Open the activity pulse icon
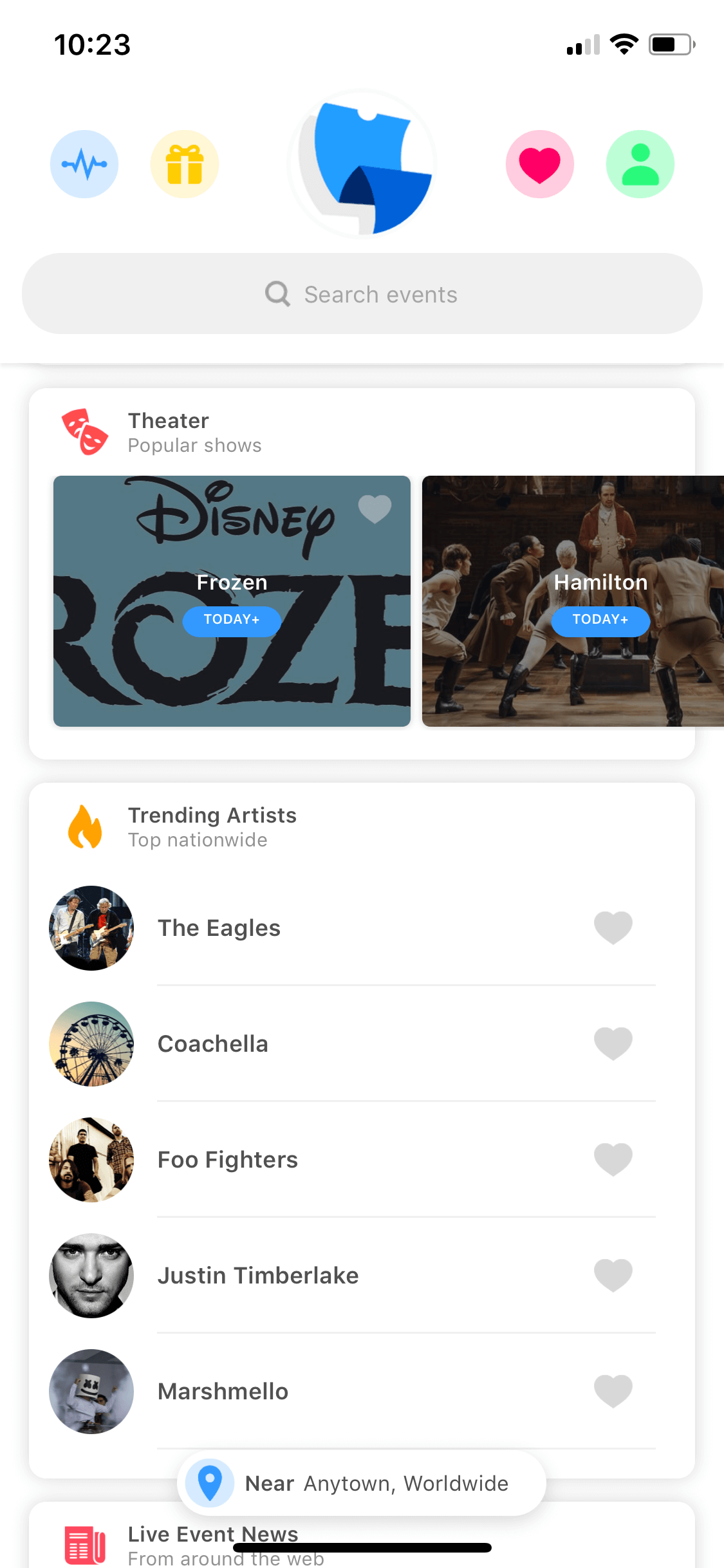724x1568 pixels. [84, 164]
